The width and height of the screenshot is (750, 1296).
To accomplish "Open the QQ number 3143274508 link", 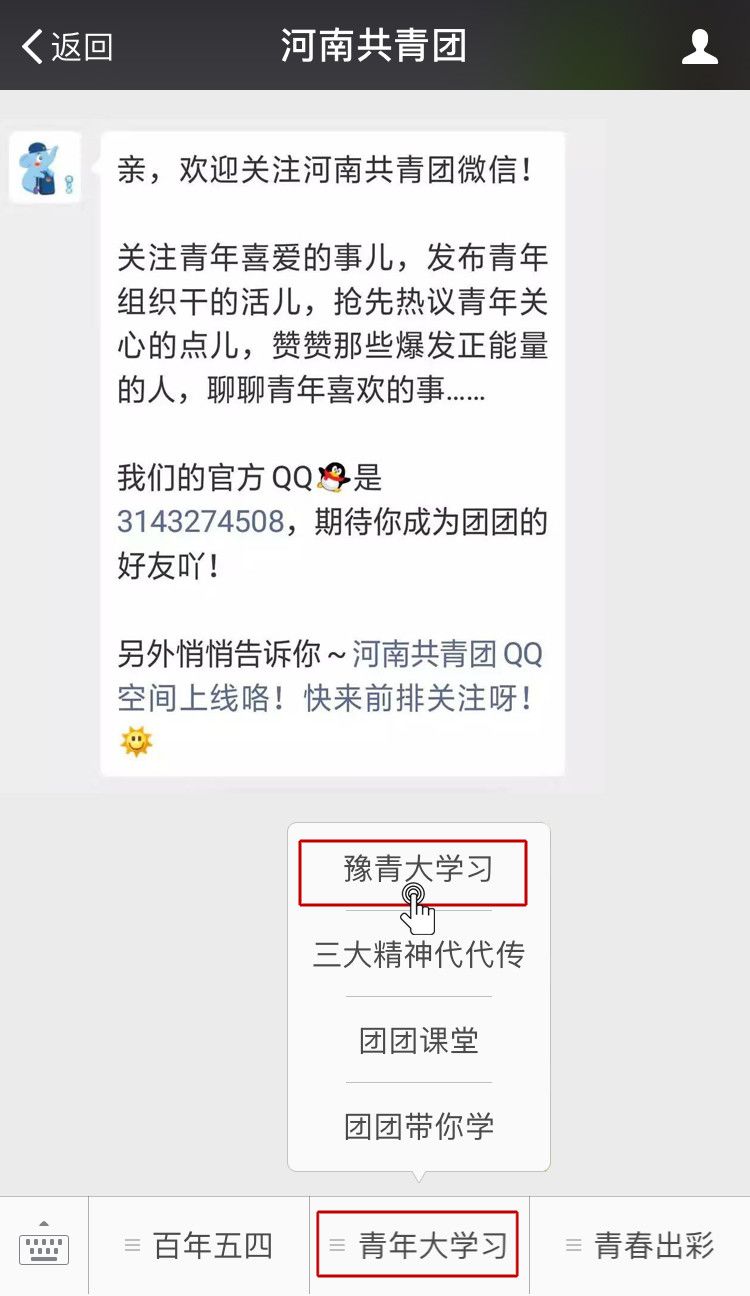I will pyautogui.click(x=200, y=522).
